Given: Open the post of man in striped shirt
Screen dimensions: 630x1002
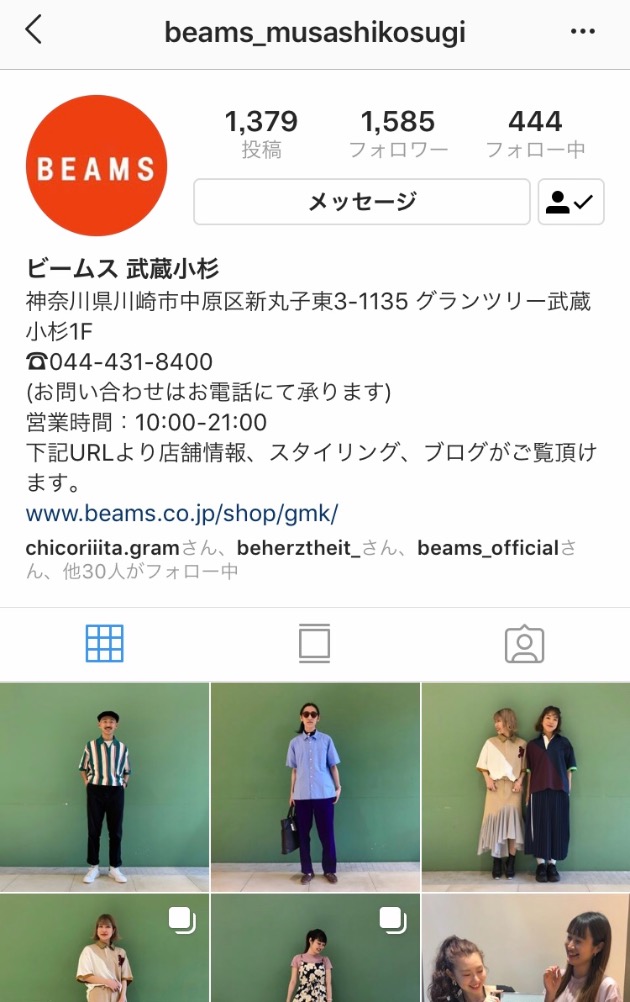Looking at the screenshot, I should point(104,787).
